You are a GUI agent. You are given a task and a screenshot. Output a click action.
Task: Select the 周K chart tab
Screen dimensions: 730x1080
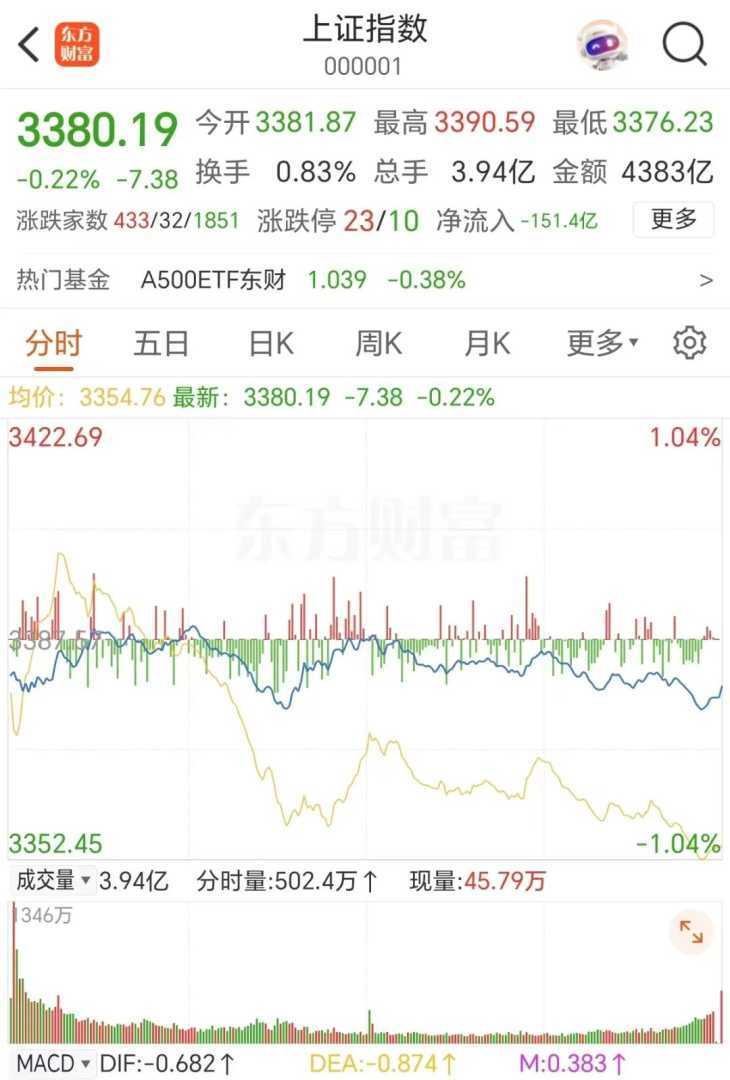point(378,344)
